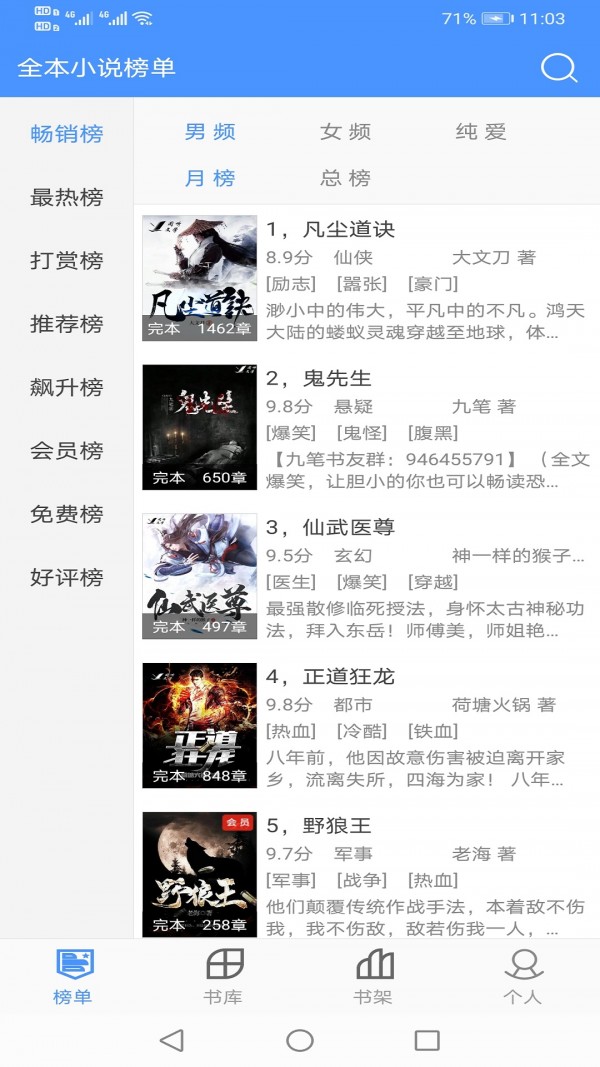Select the 总榜 overall ranking
The height and width of the screenshot is (1067, 600).
click(x=345, y=178)
